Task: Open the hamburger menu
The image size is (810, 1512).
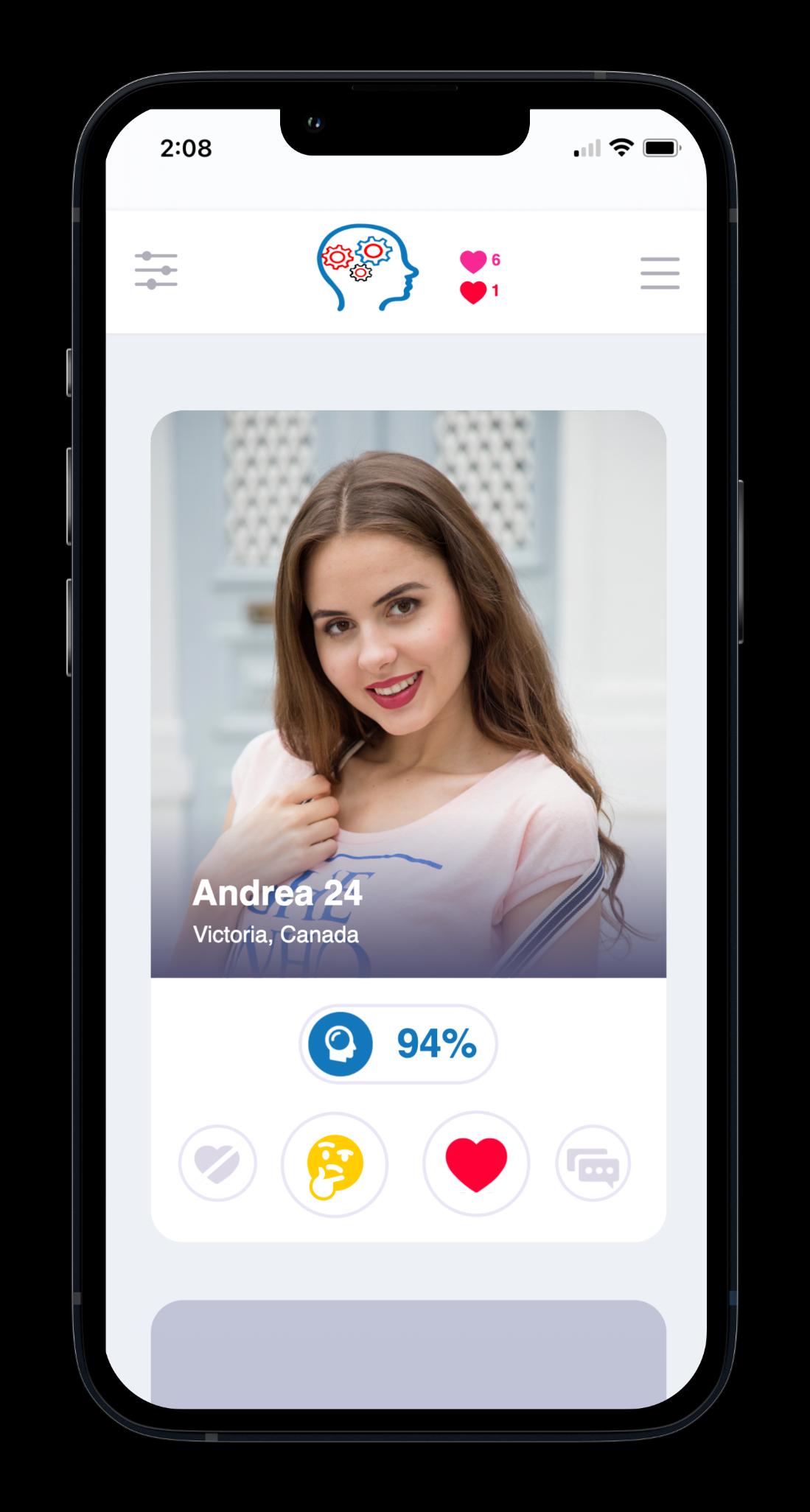Action: click(660, 273)
